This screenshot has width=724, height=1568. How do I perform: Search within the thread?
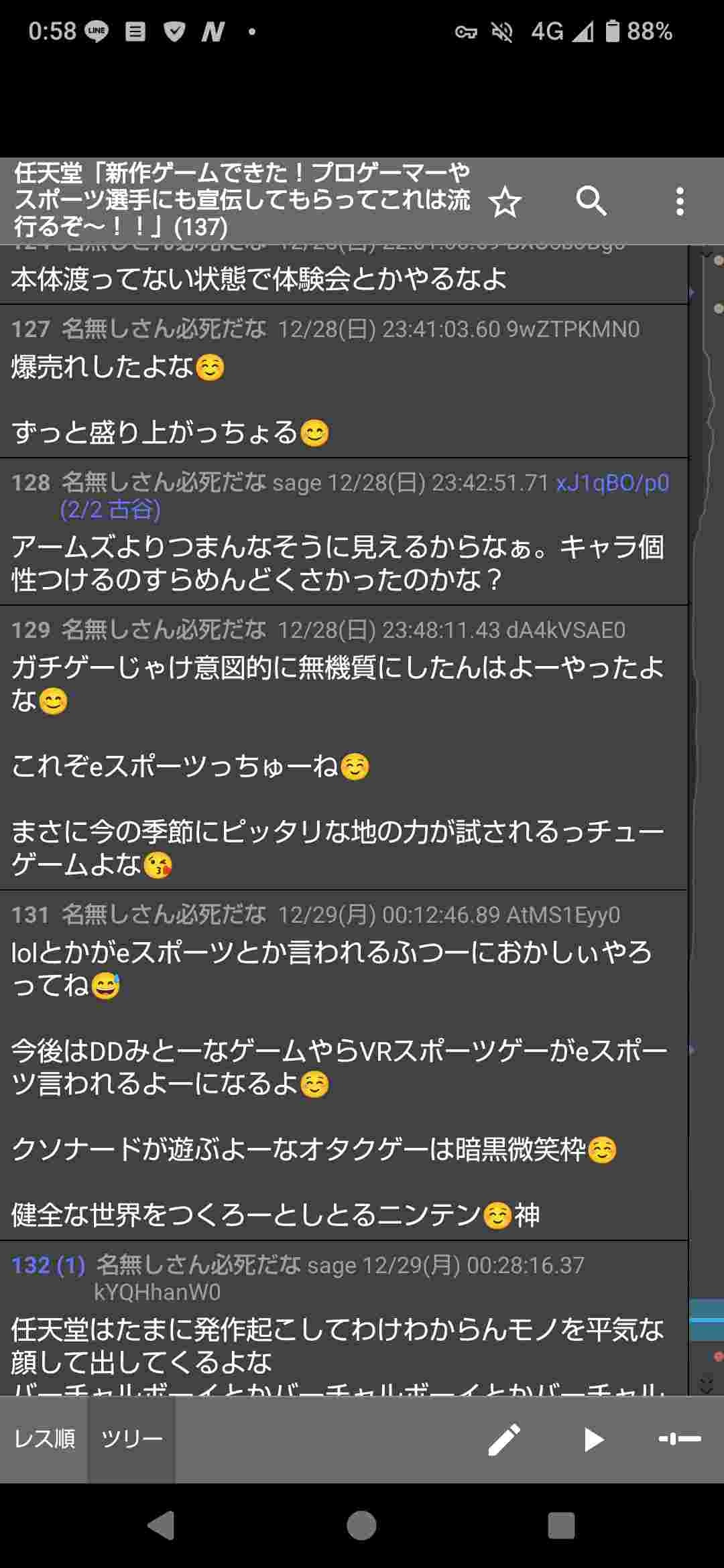(591, 200)
